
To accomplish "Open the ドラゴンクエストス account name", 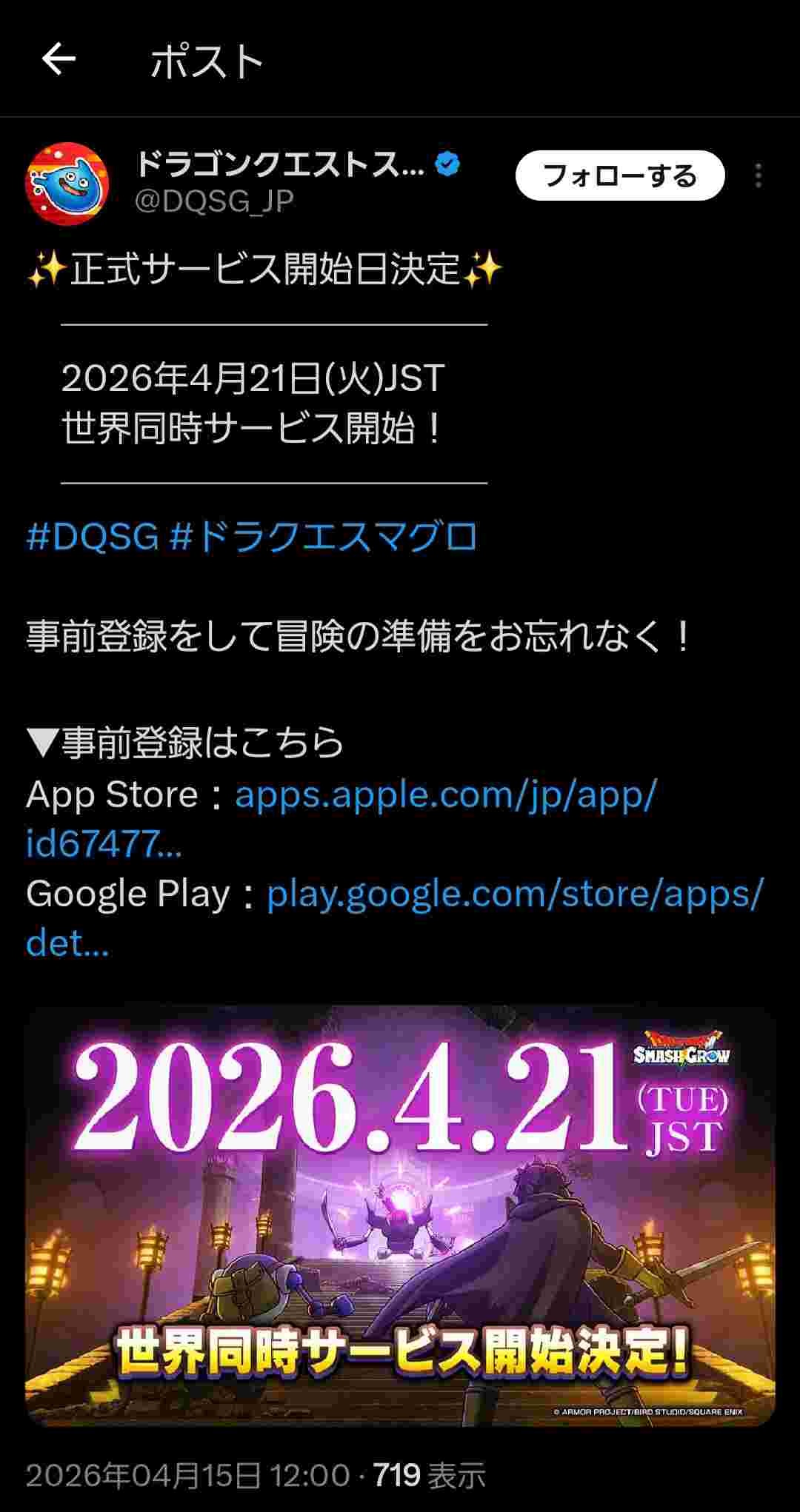I will pyautogui.click(x=280, y=164).
